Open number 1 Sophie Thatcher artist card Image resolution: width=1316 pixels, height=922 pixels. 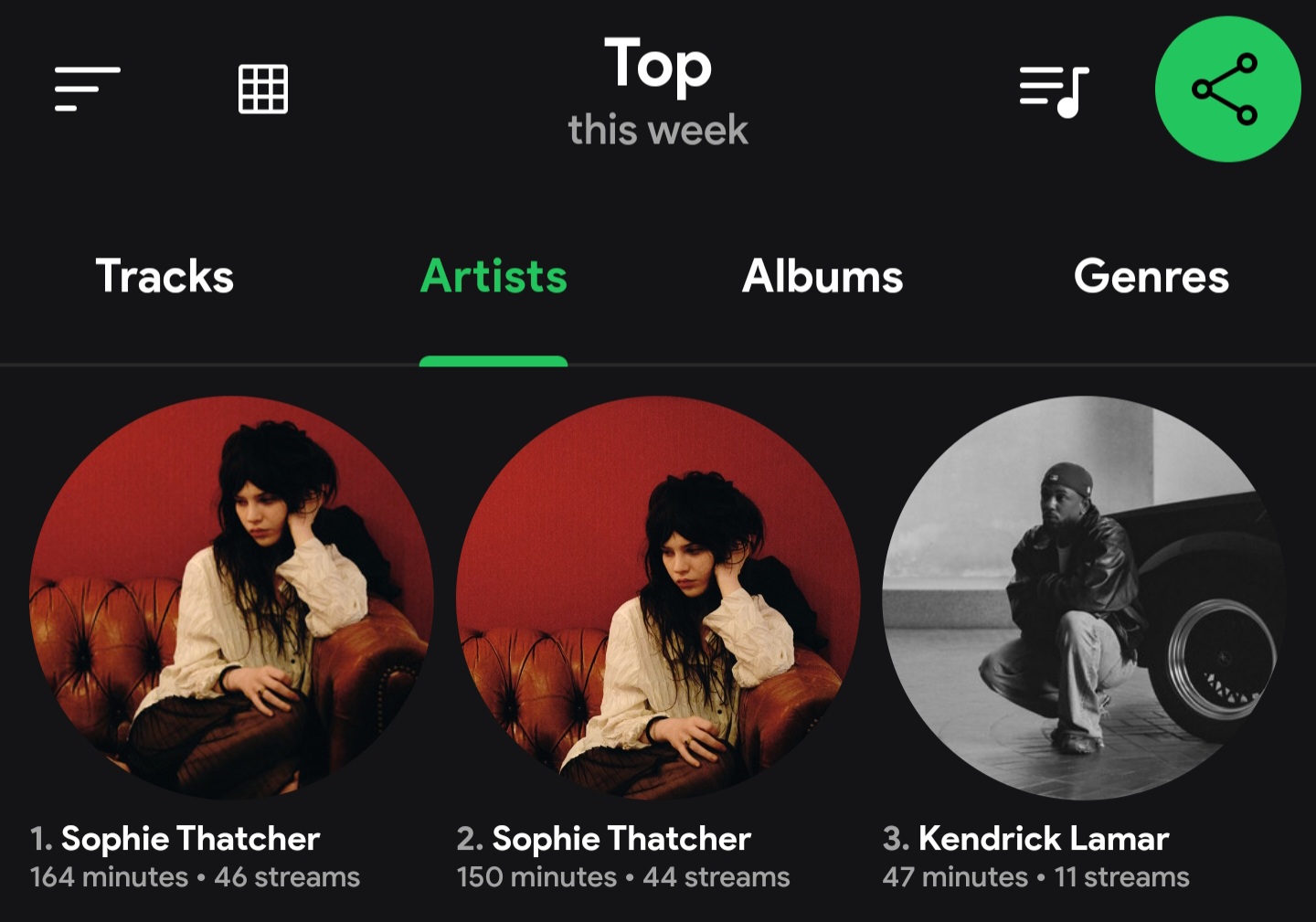click(231, 597)
